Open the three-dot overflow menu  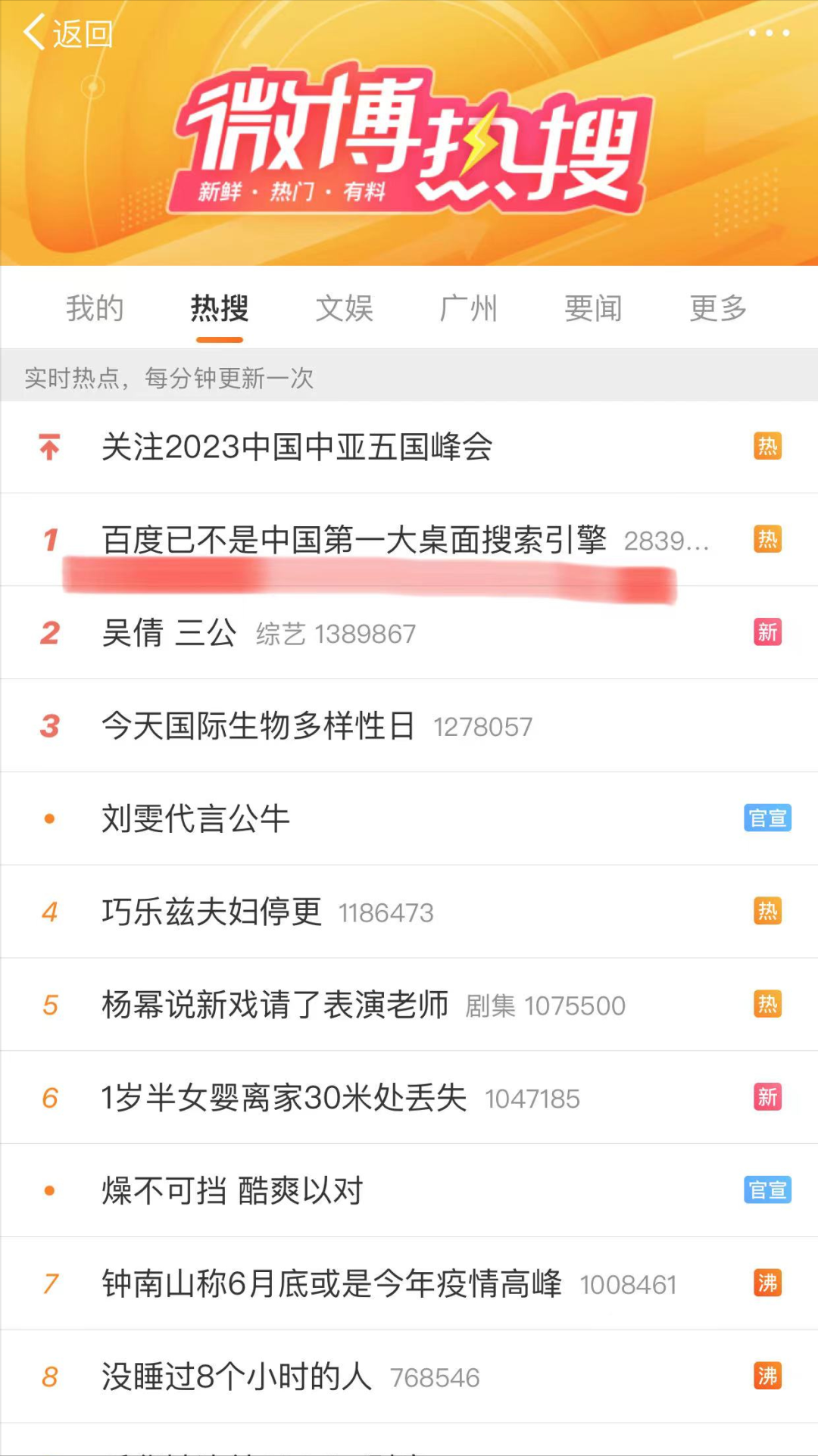[x=769, y=33]
